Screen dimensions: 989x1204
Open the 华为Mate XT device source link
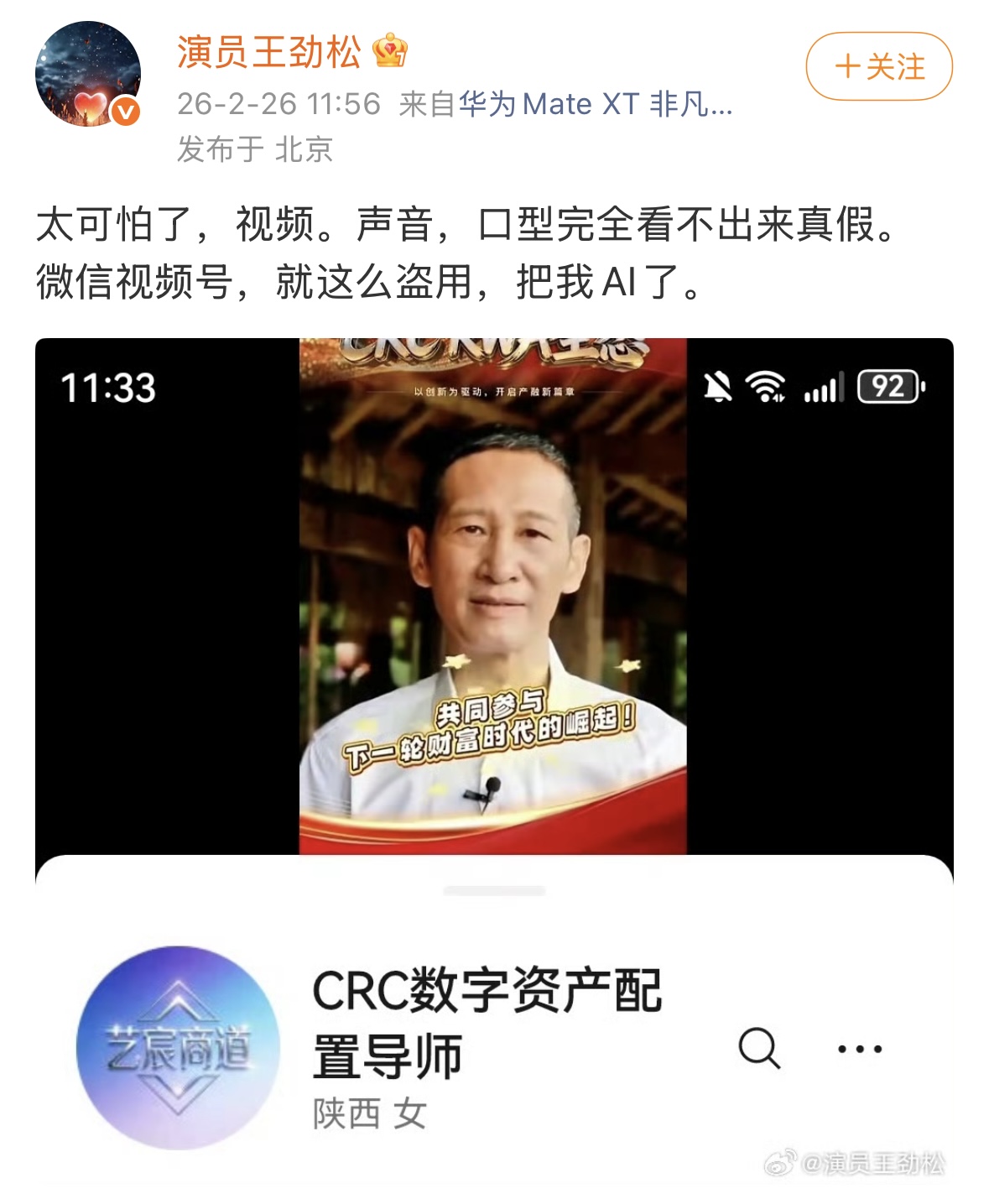(595, 104)
